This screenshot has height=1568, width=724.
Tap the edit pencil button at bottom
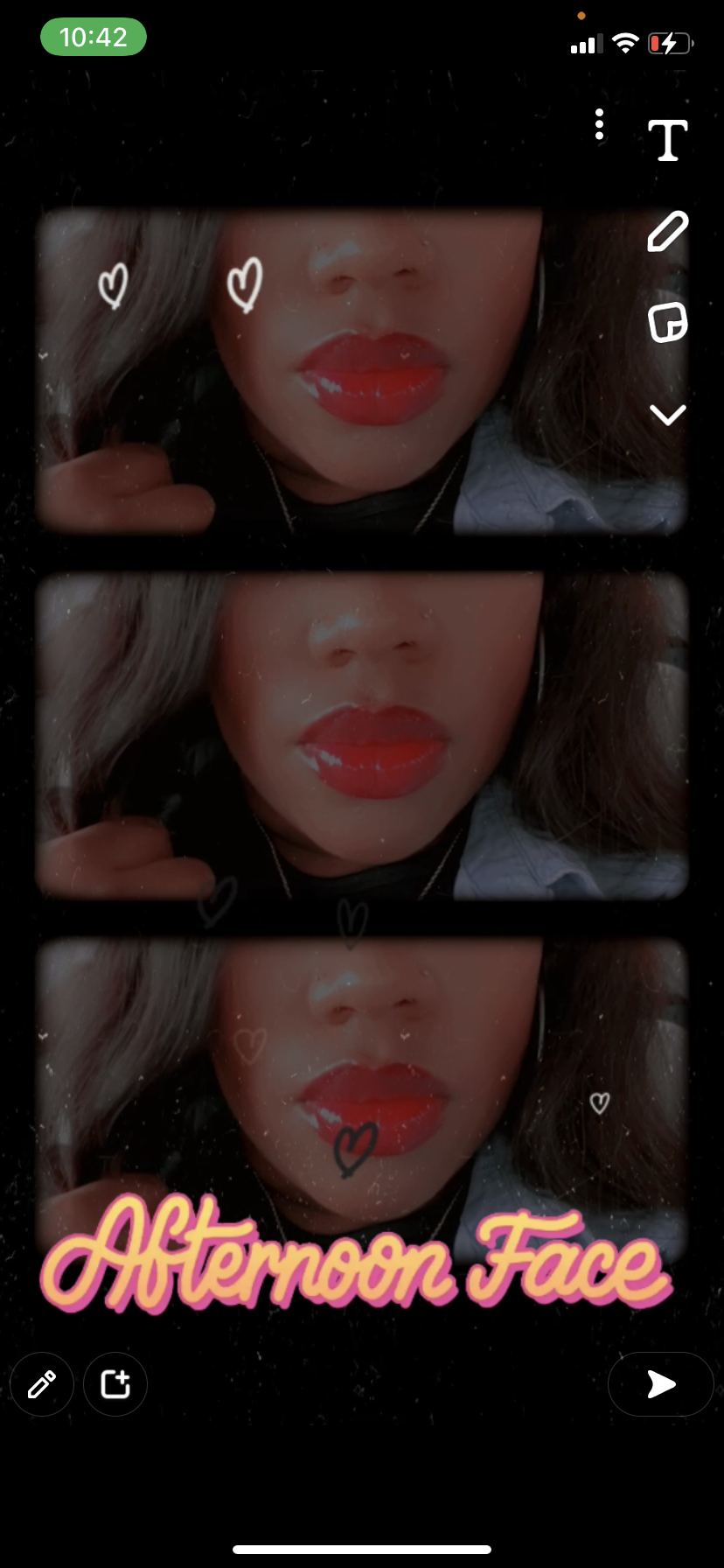(42, 1384)
